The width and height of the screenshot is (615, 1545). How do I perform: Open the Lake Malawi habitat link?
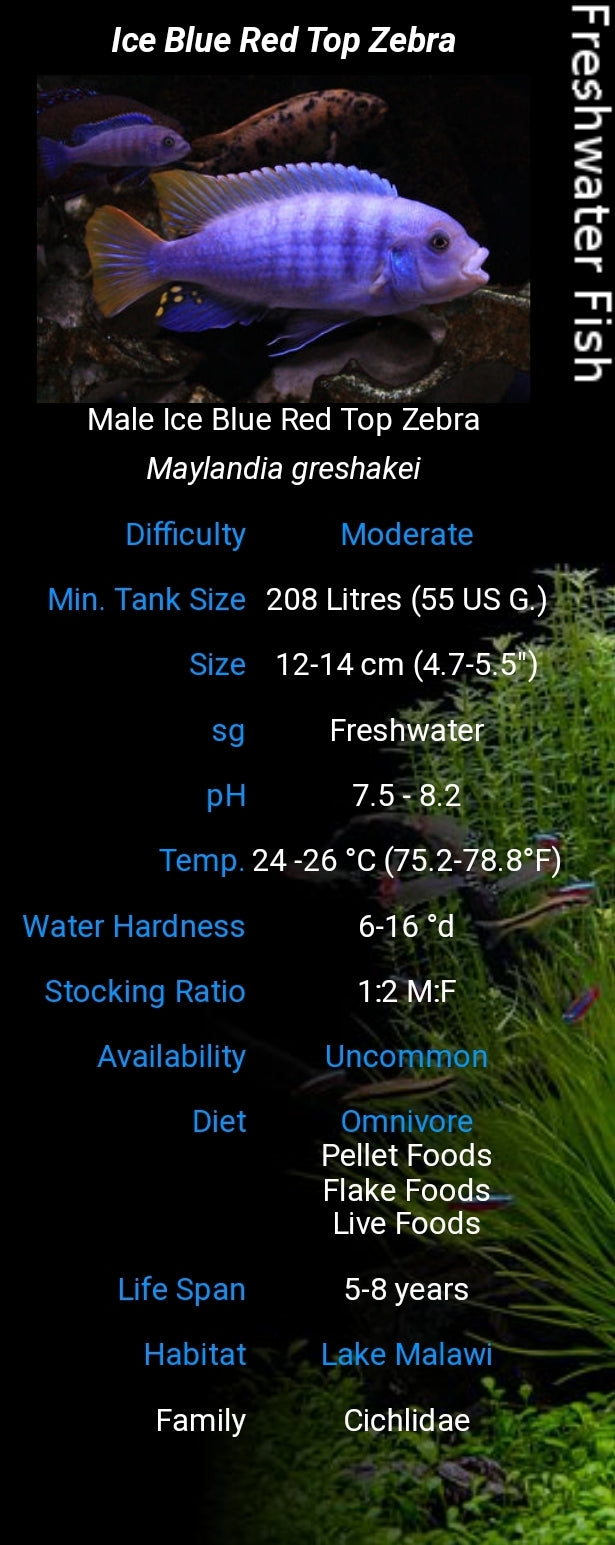click(407, 1355)
